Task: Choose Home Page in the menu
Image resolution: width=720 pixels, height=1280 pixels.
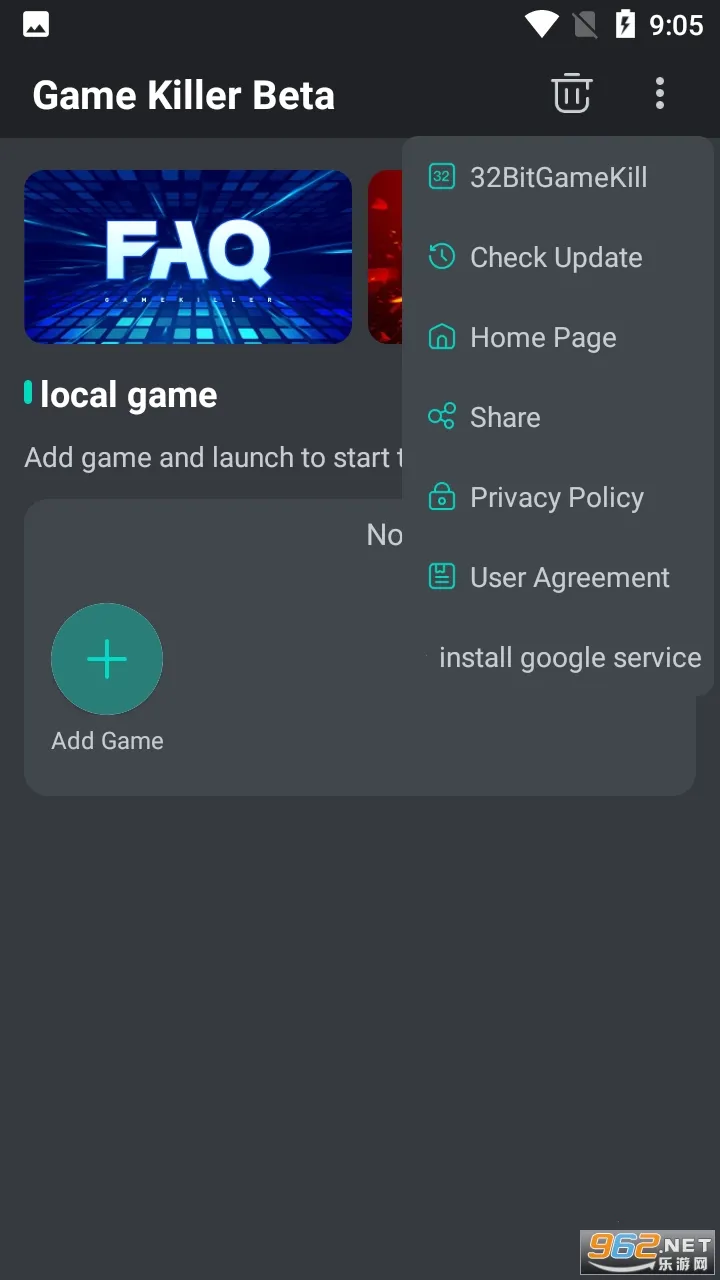Action: click(543, 337)
